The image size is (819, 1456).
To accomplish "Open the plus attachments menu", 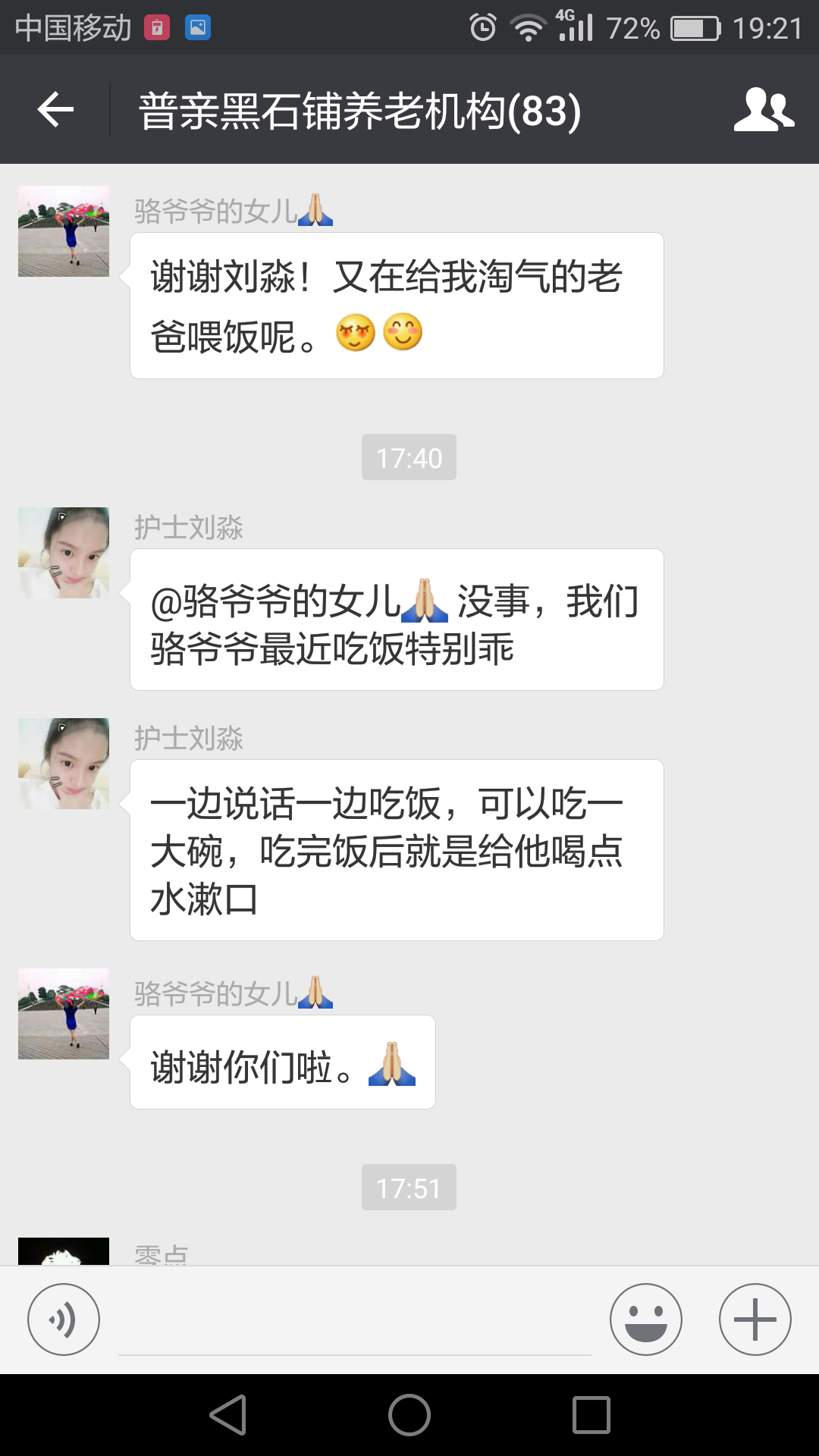I will pos(755,1319).
